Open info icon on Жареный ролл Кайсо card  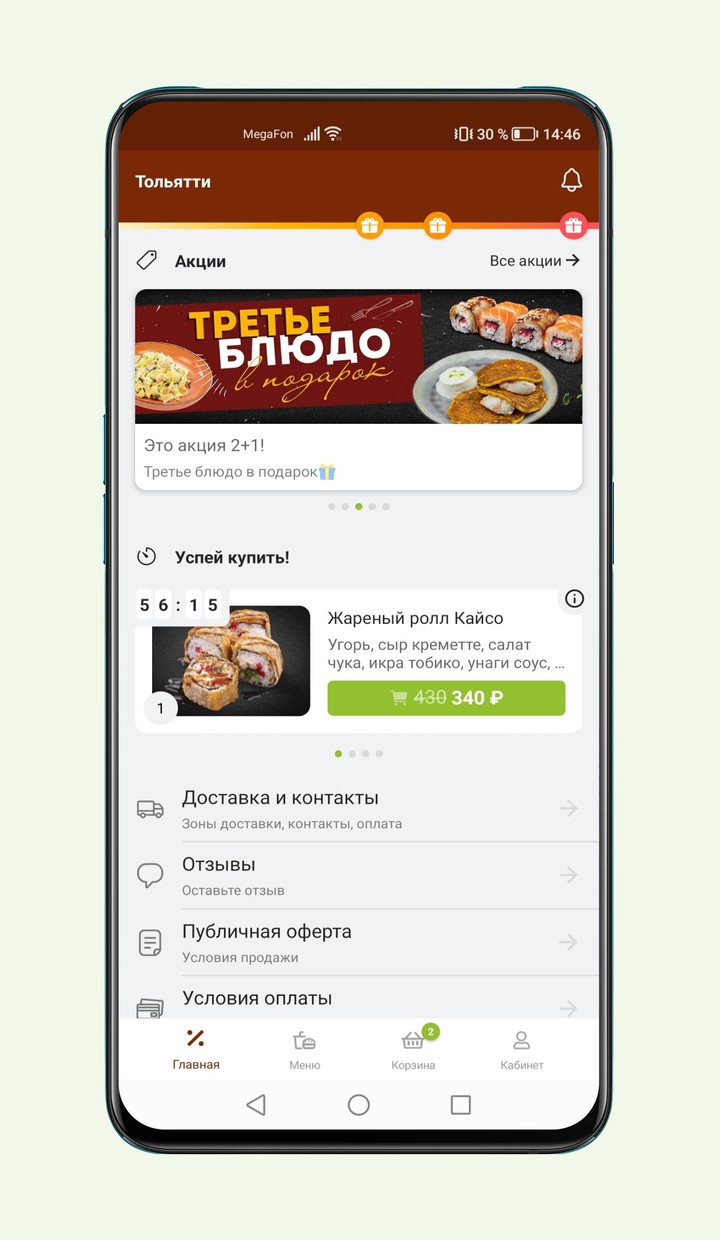574,599
